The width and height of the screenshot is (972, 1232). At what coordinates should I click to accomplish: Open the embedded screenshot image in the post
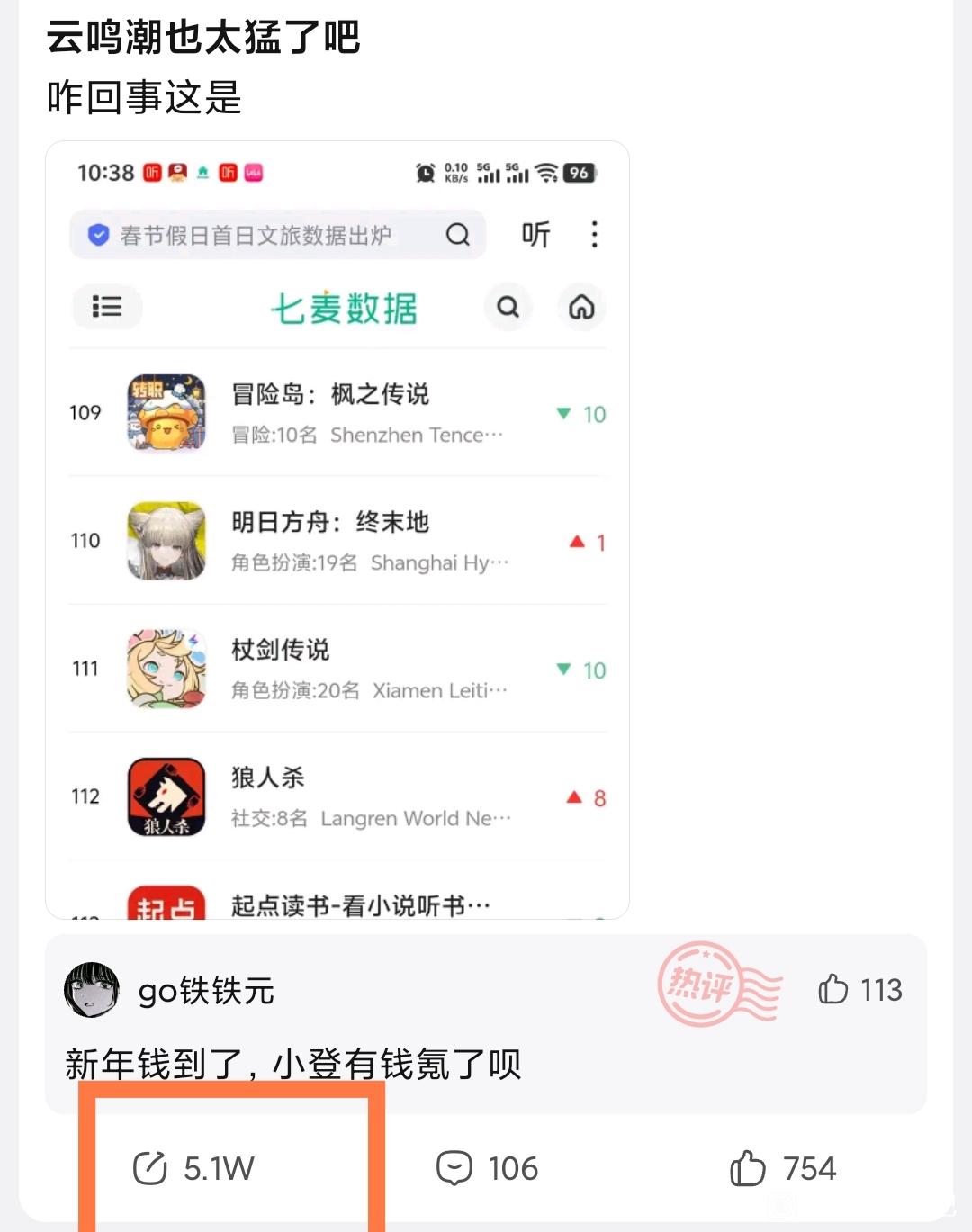[337, 529]
